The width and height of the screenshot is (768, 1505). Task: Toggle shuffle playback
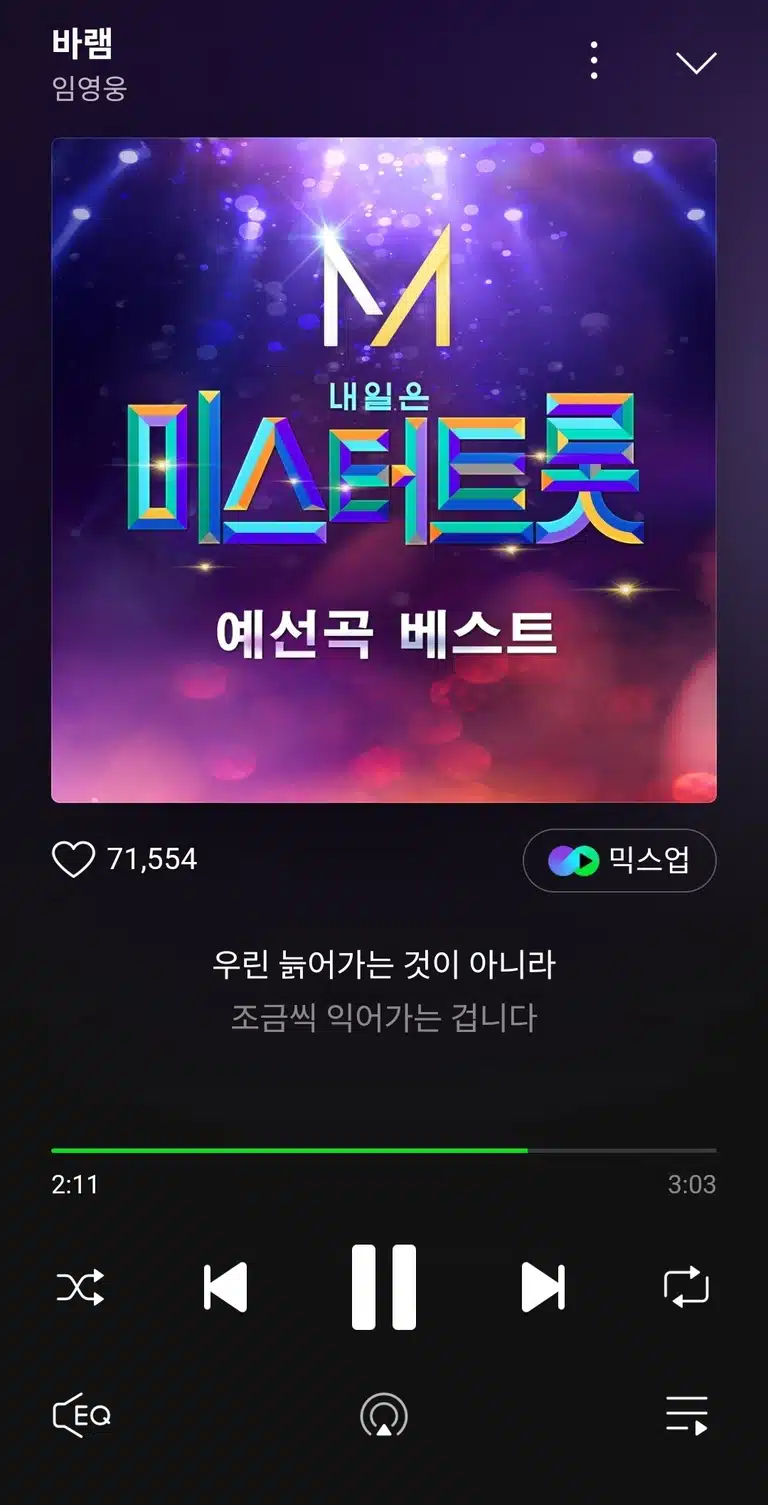coord(80,1287)
